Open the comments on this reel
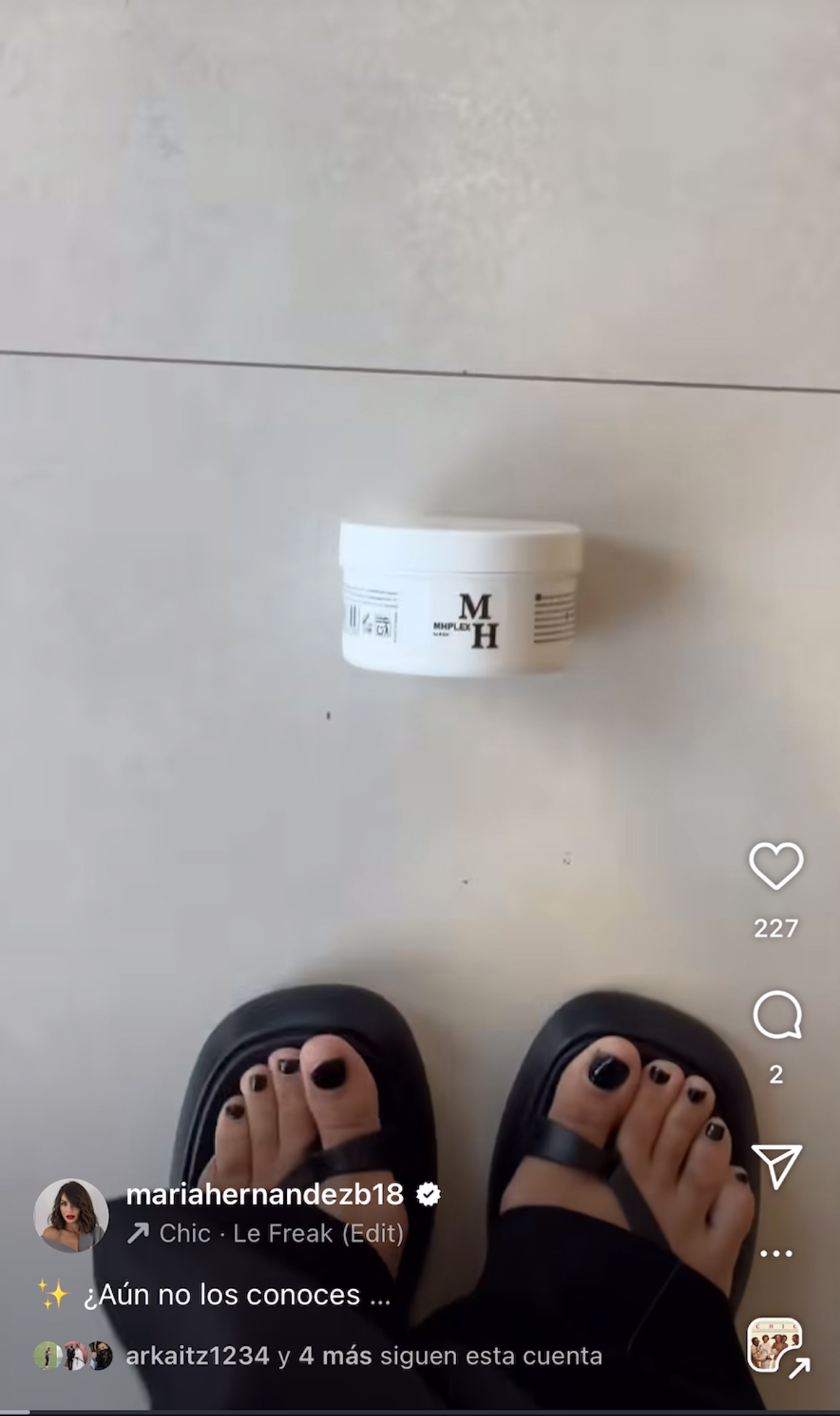The height and width of the screenshot is (1416, 840). [777, 1015]
